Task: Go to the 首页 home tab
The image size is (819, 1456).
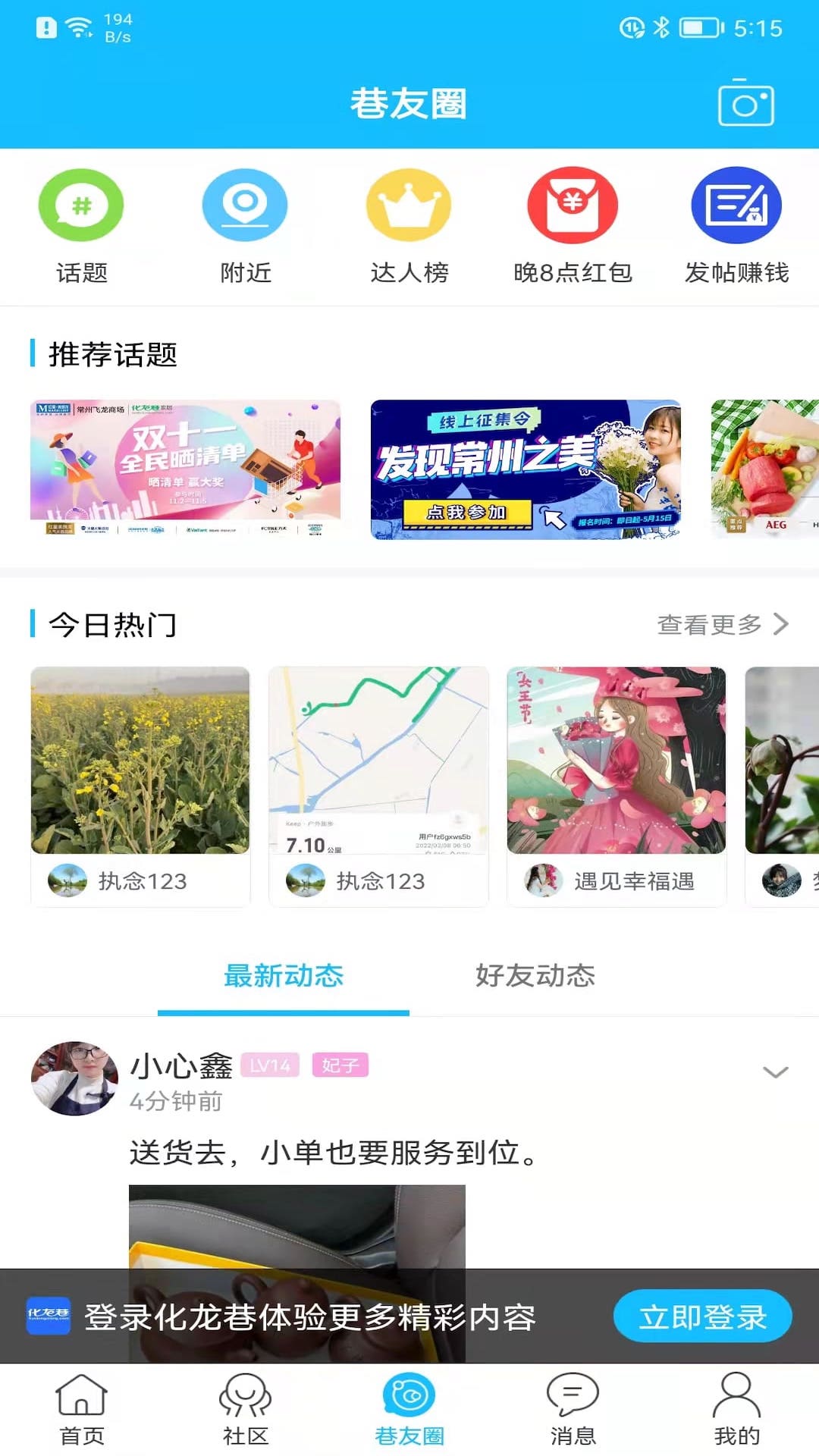Action: (x=81, y=1408)
